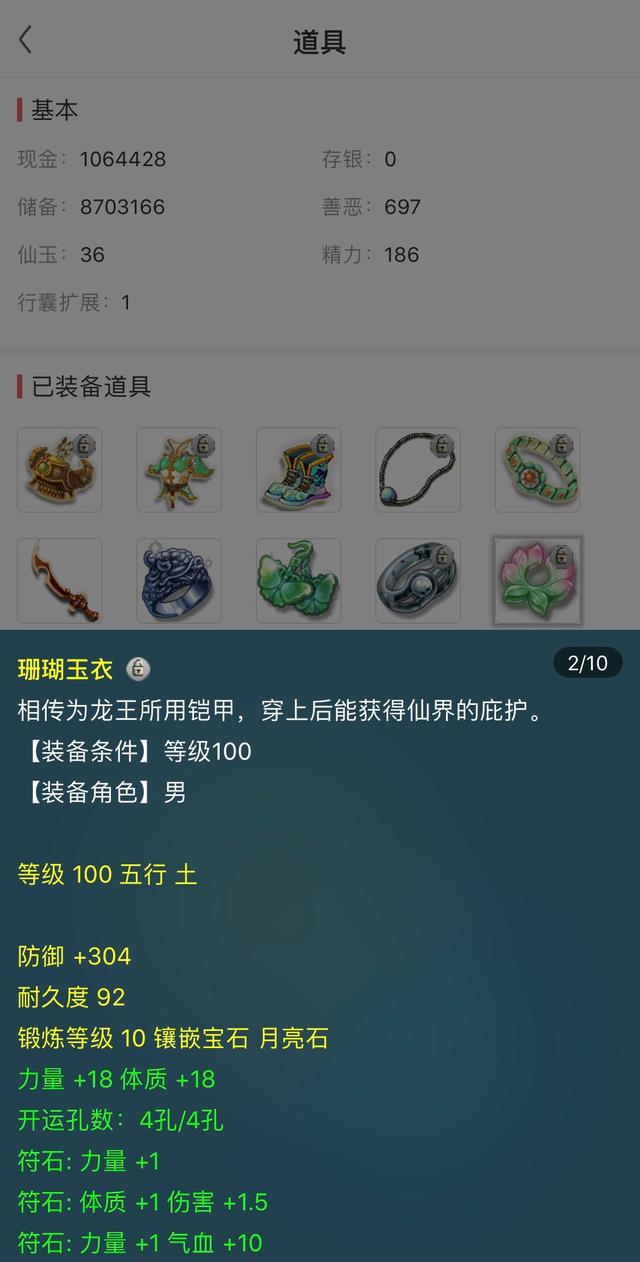The width and height of the screenshot is (640, 1262).
Task: Open the golden helmet equipped item
Action: (x=60, y=470)
